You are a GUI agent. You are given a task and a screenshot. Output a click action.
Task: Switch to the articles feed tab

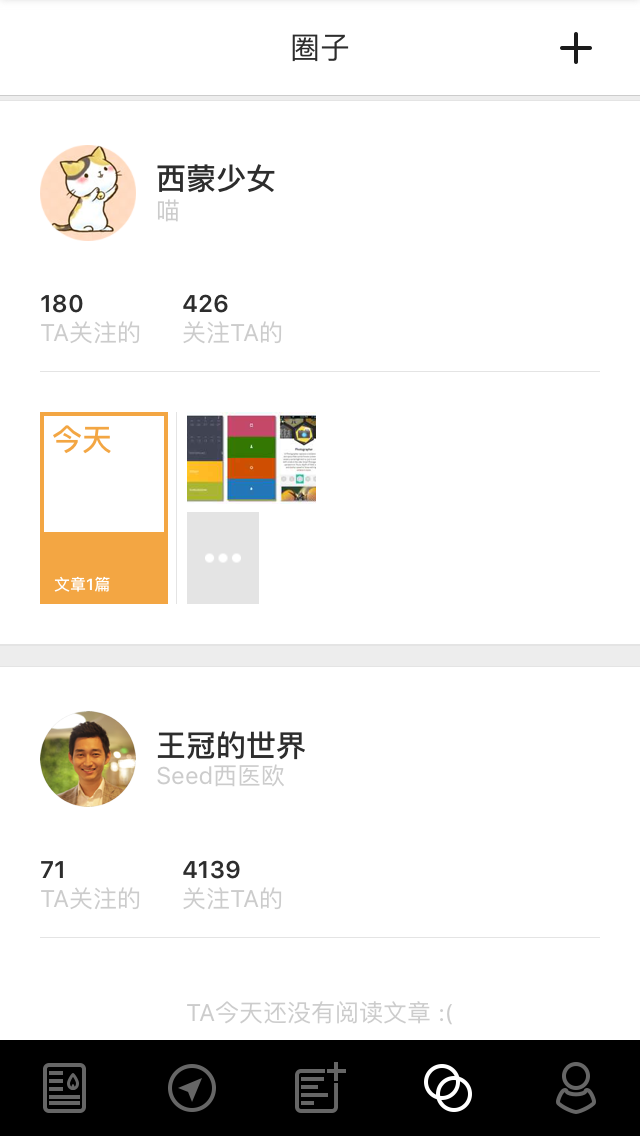[65, 1087]
